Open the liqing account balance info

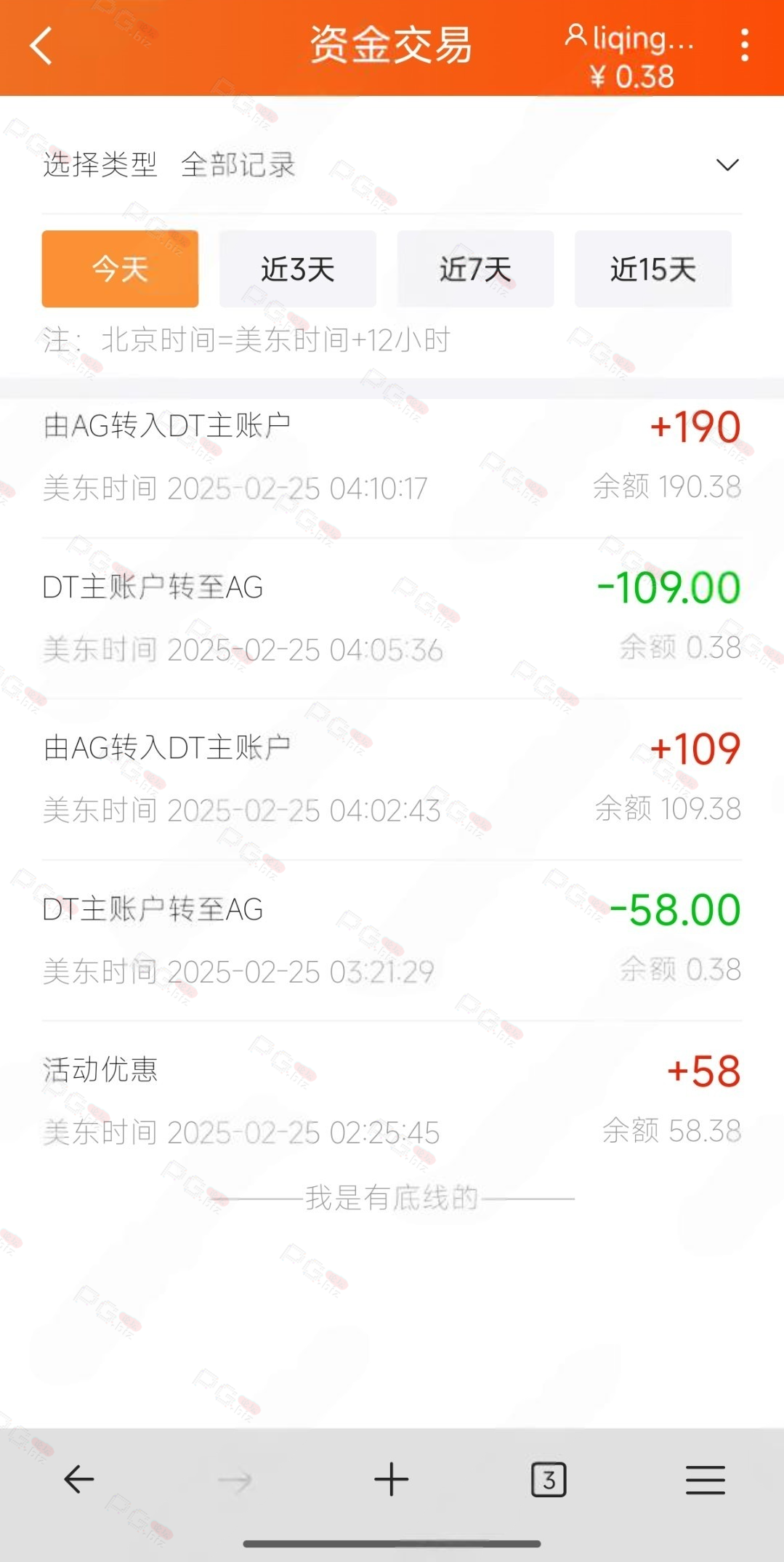click(629, 57)
